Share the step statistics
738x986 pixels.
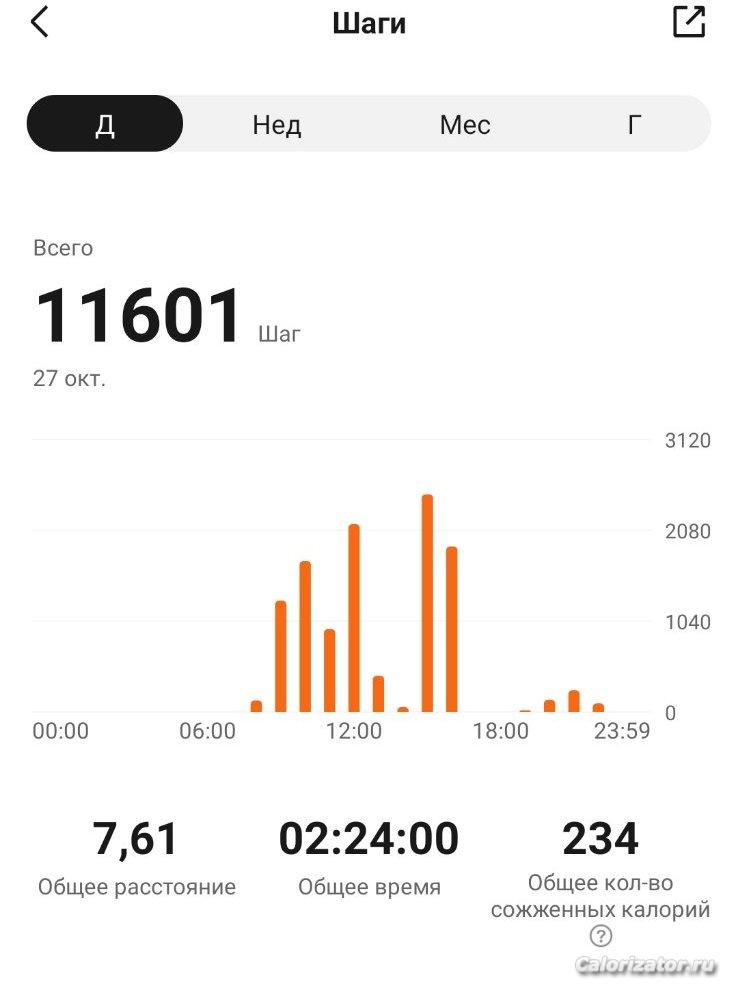coord(689,22)
